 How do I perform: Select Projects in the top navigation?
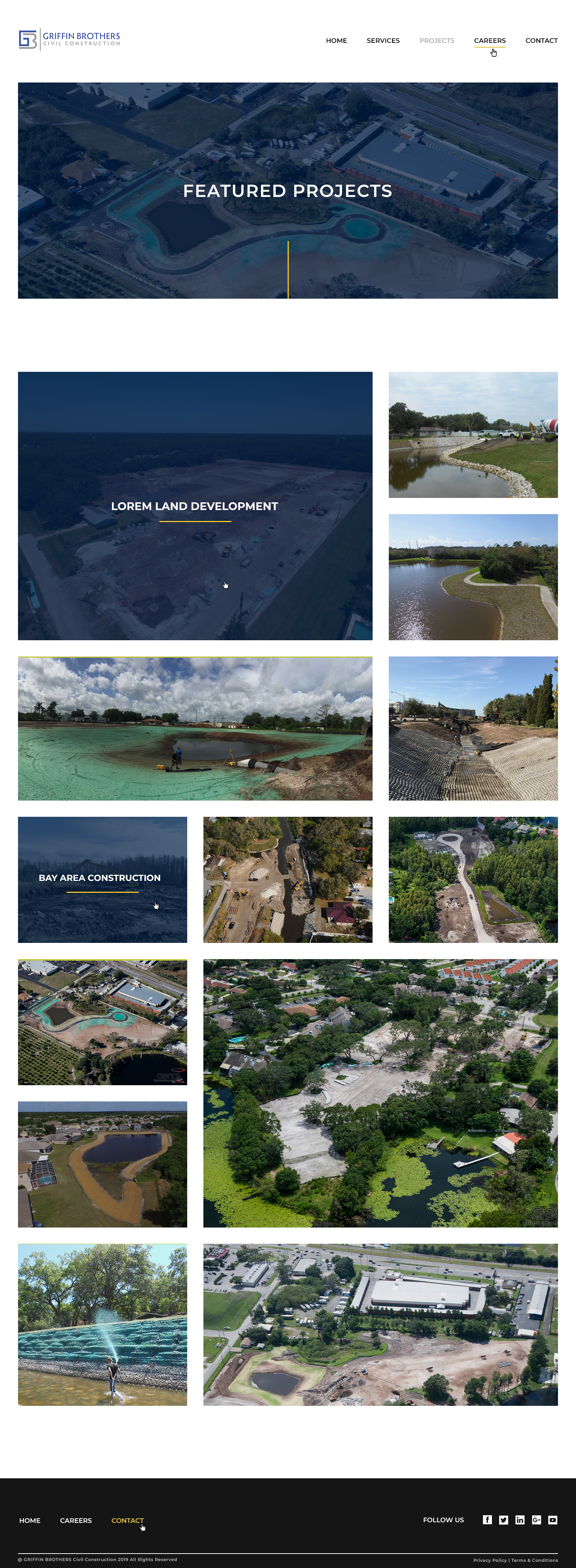(x=436, y=41)
